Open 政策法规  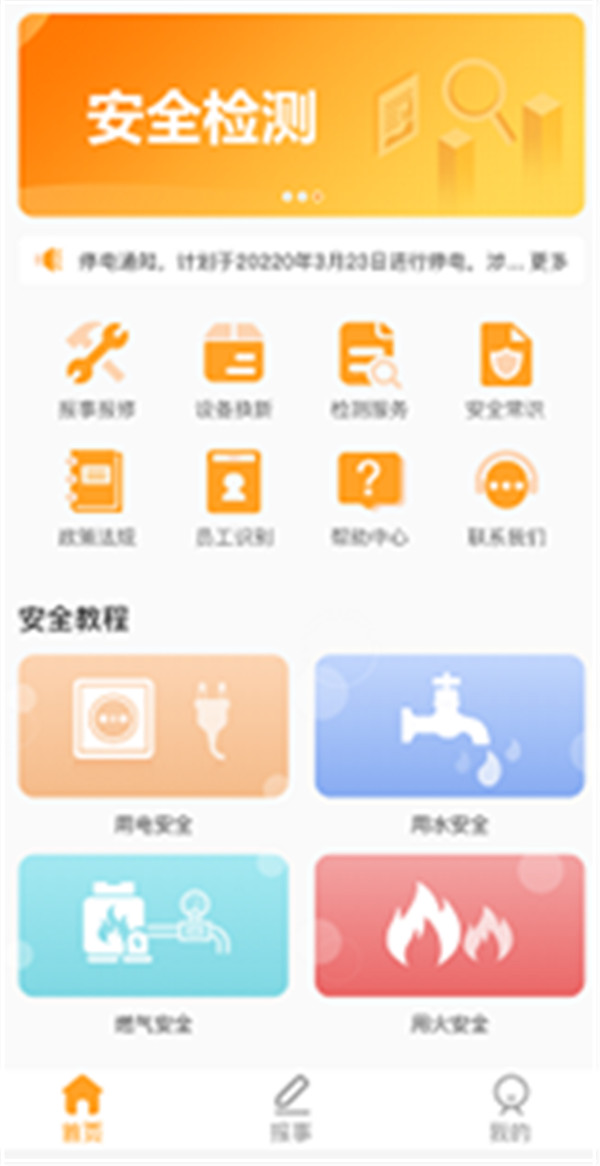pos(96,497)
